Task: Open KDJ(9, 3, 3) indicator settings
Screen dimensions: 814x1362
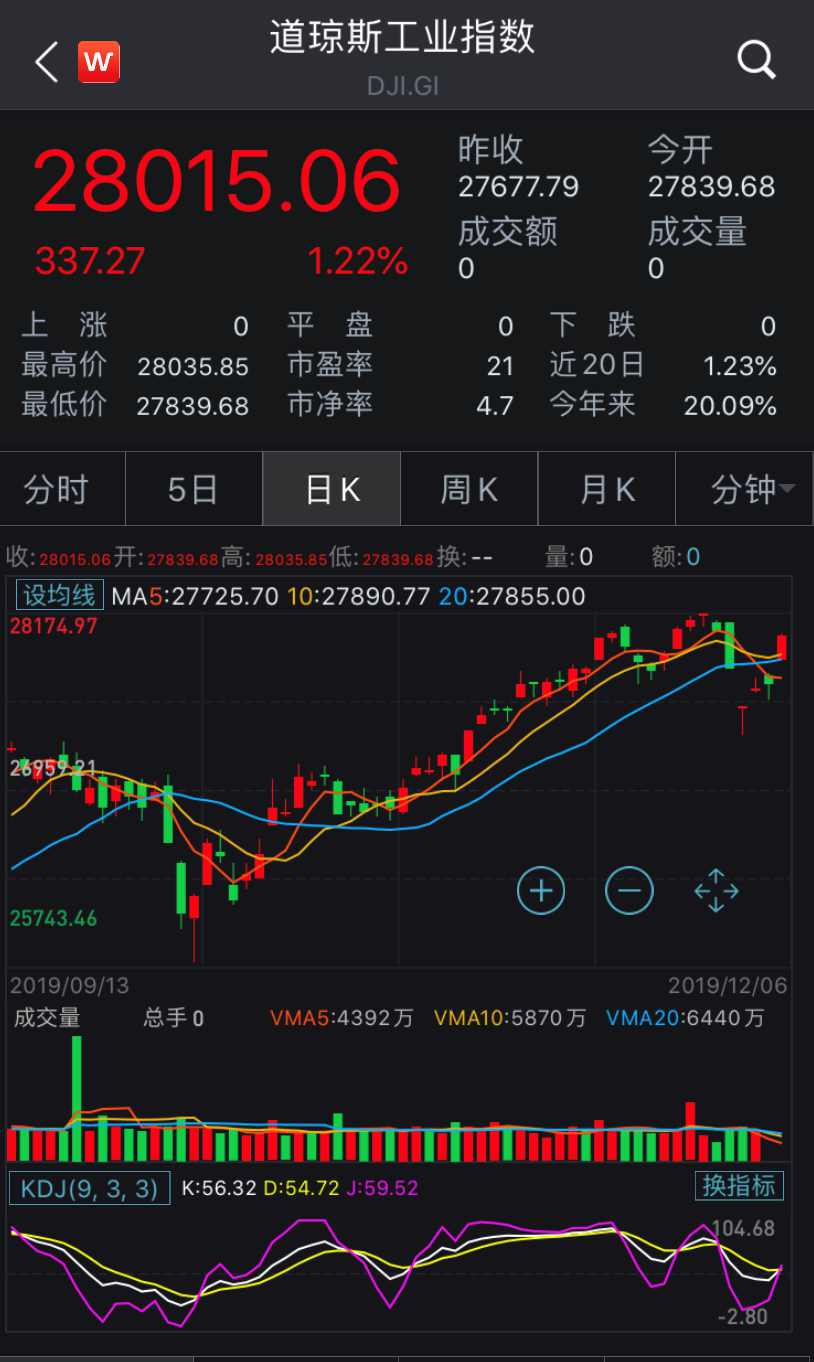Action: [x=90, y=1188]
